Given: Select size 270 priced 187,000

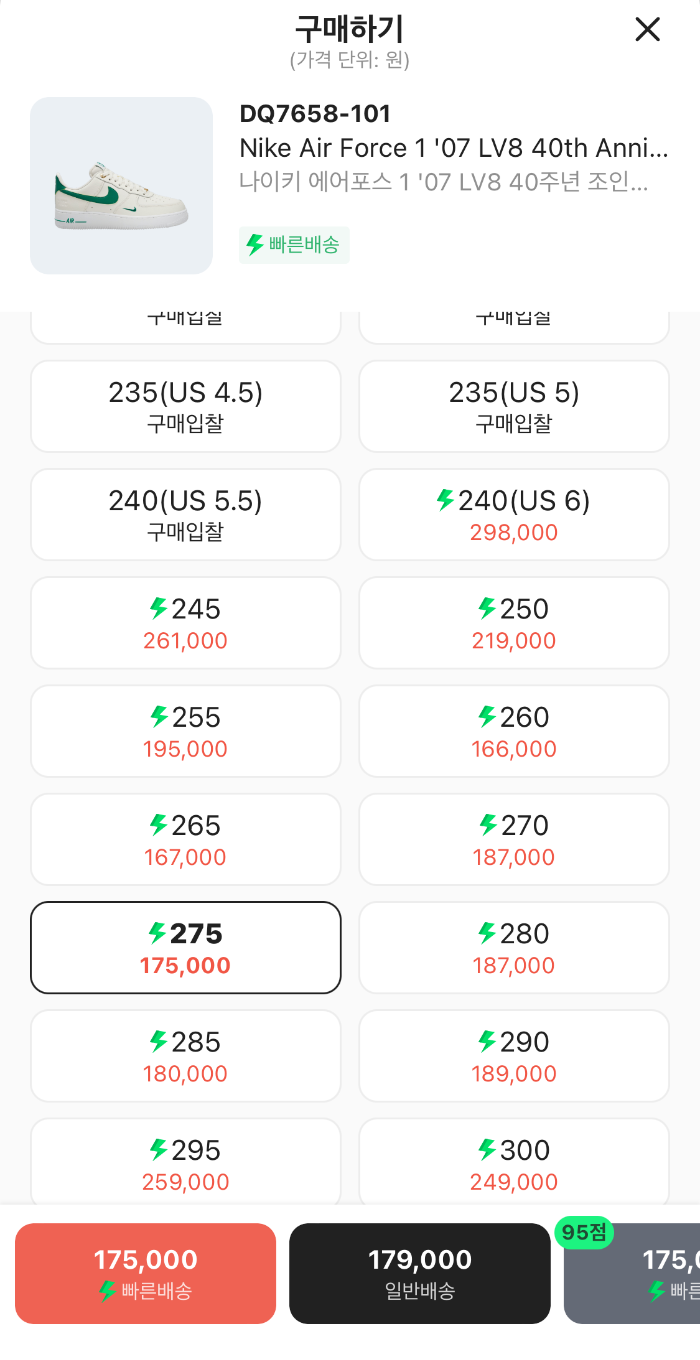Looking at the screenshot, I should click(514, 839).
